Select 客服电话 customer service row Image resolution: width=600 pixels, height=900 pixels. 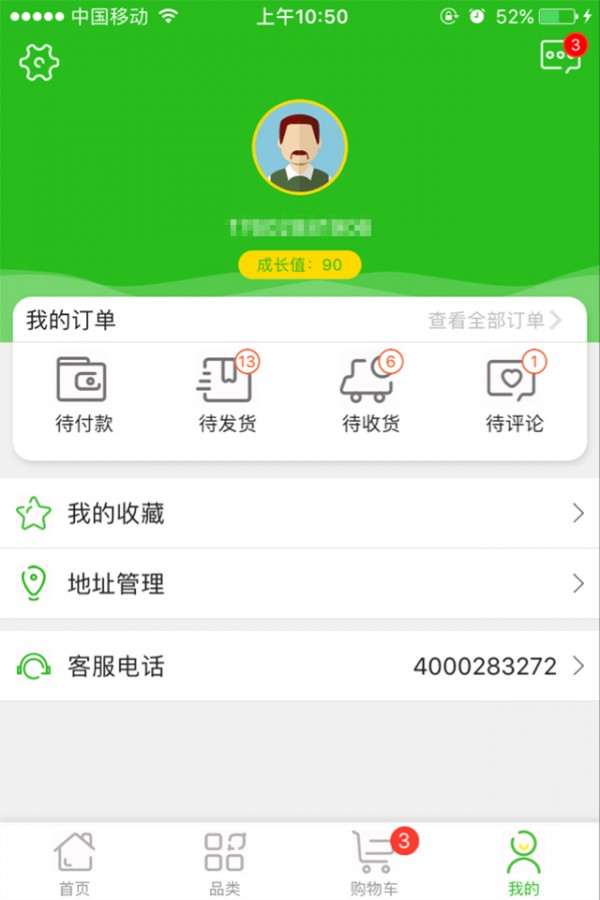pyautogui.click(x=300, y=666)
